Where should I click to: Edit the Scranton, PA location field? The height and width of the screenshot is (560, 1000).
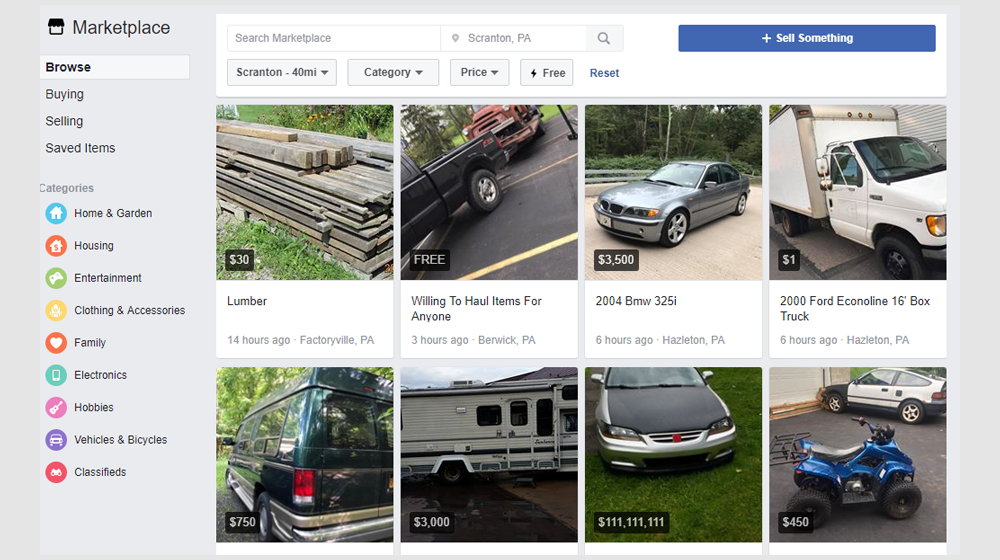click(x=515, y=38)
